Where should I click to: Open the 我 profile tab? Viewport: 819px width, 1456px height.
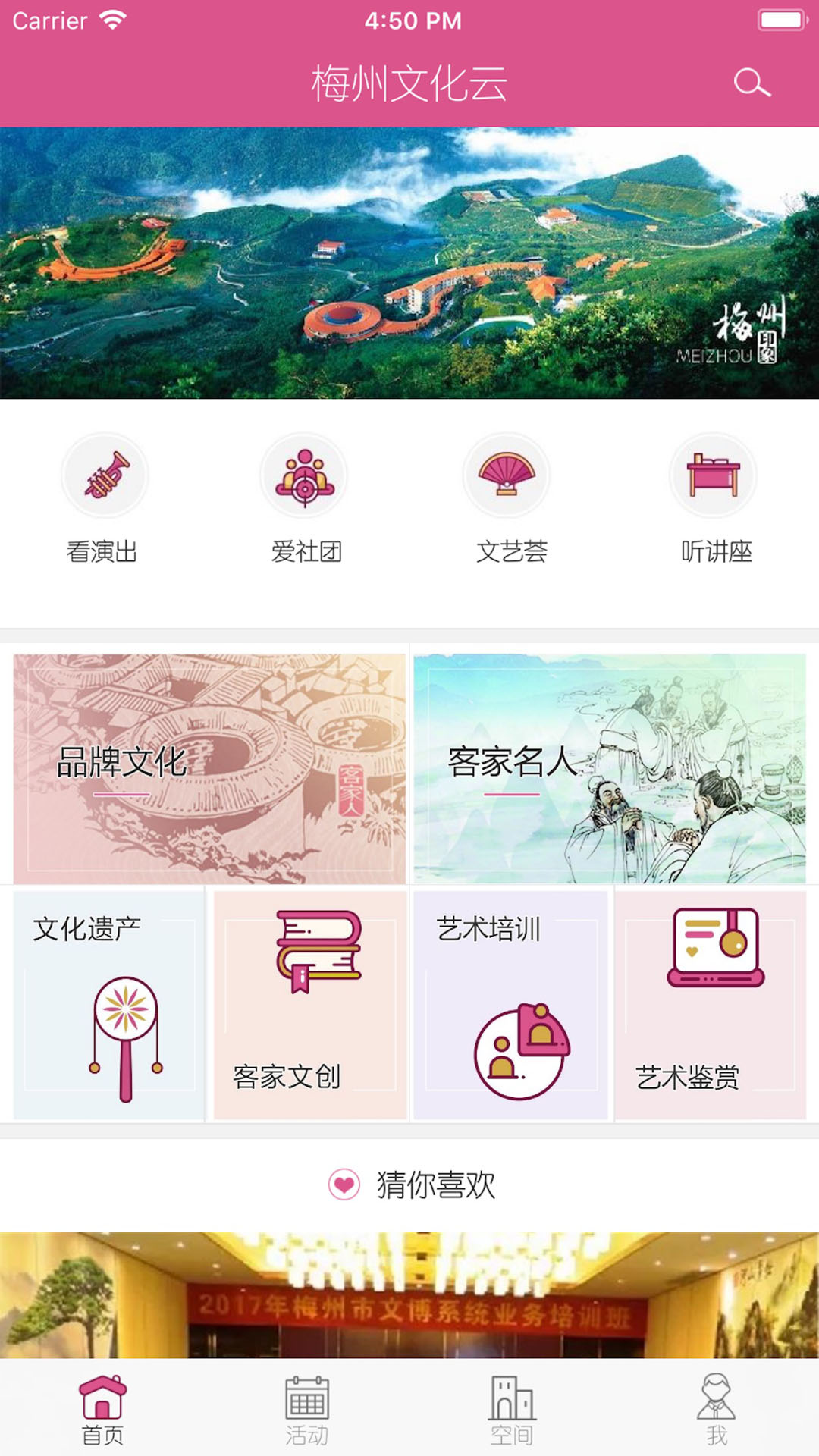[717, 1408]
